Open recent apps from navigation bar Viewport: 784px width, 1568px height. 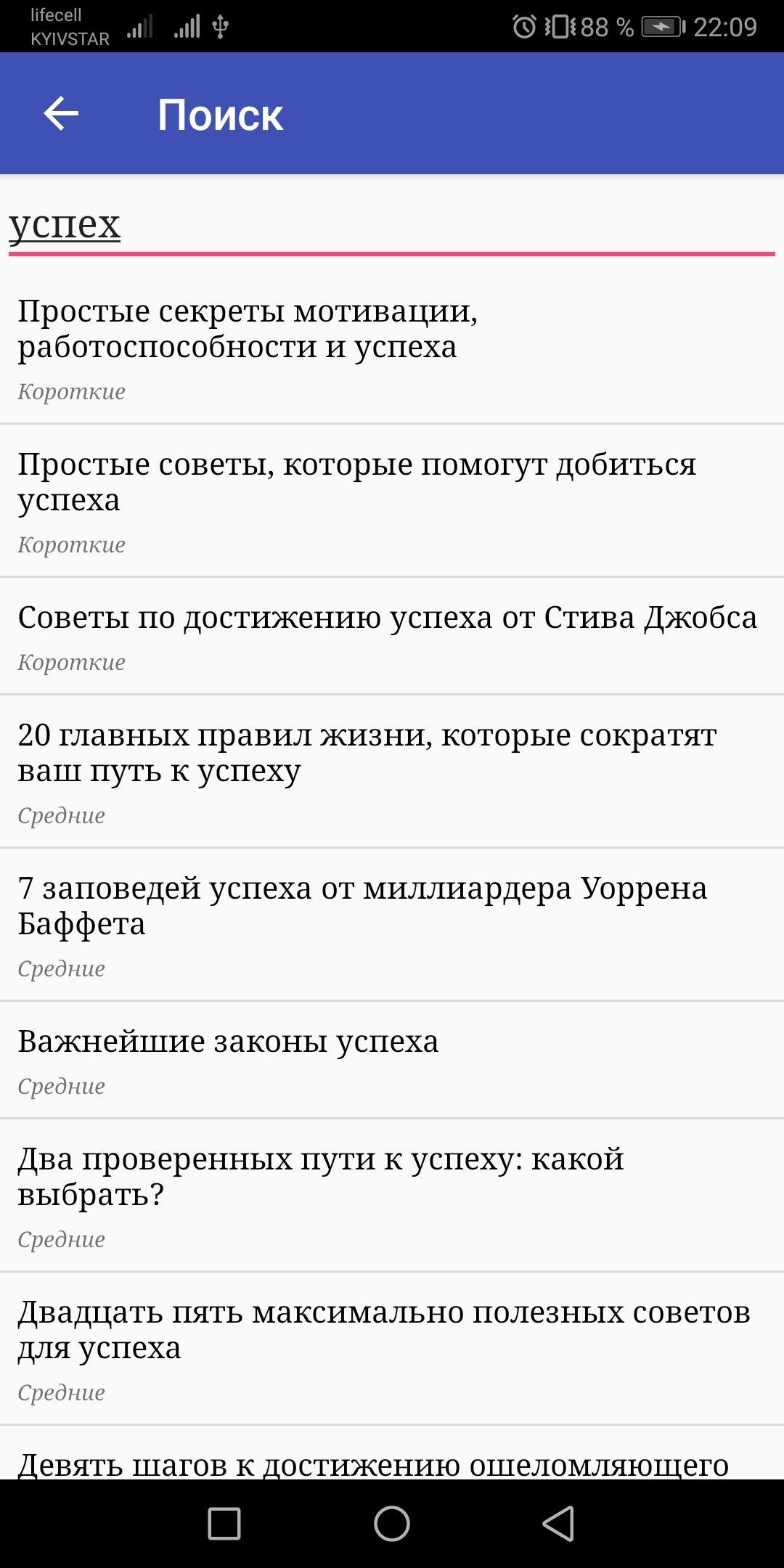[x=224, y=1523]
